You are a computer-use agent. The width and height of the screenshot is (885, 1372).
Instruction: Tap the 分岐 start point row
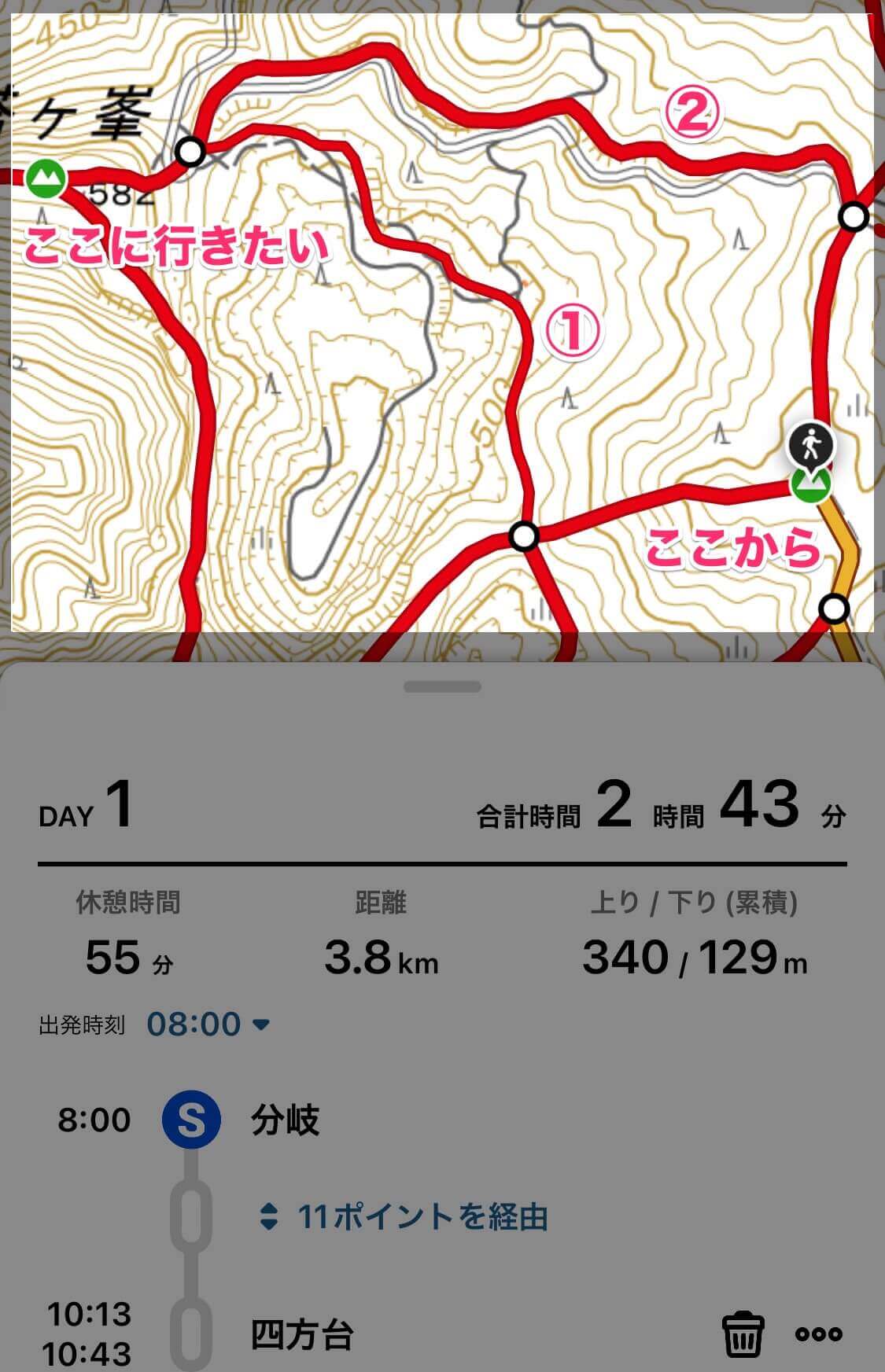tap(285, 1120)
